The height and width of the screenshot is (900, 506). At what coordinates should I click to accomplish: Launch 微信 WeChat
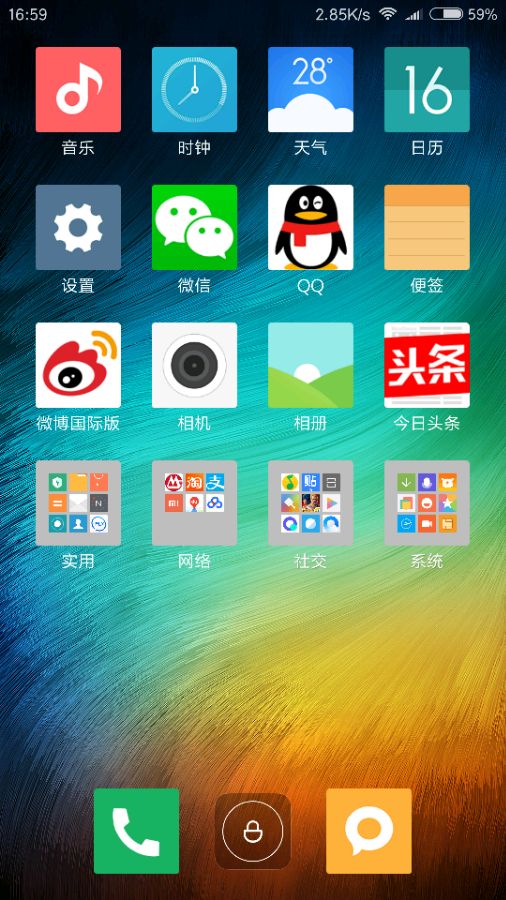[194, 227]
